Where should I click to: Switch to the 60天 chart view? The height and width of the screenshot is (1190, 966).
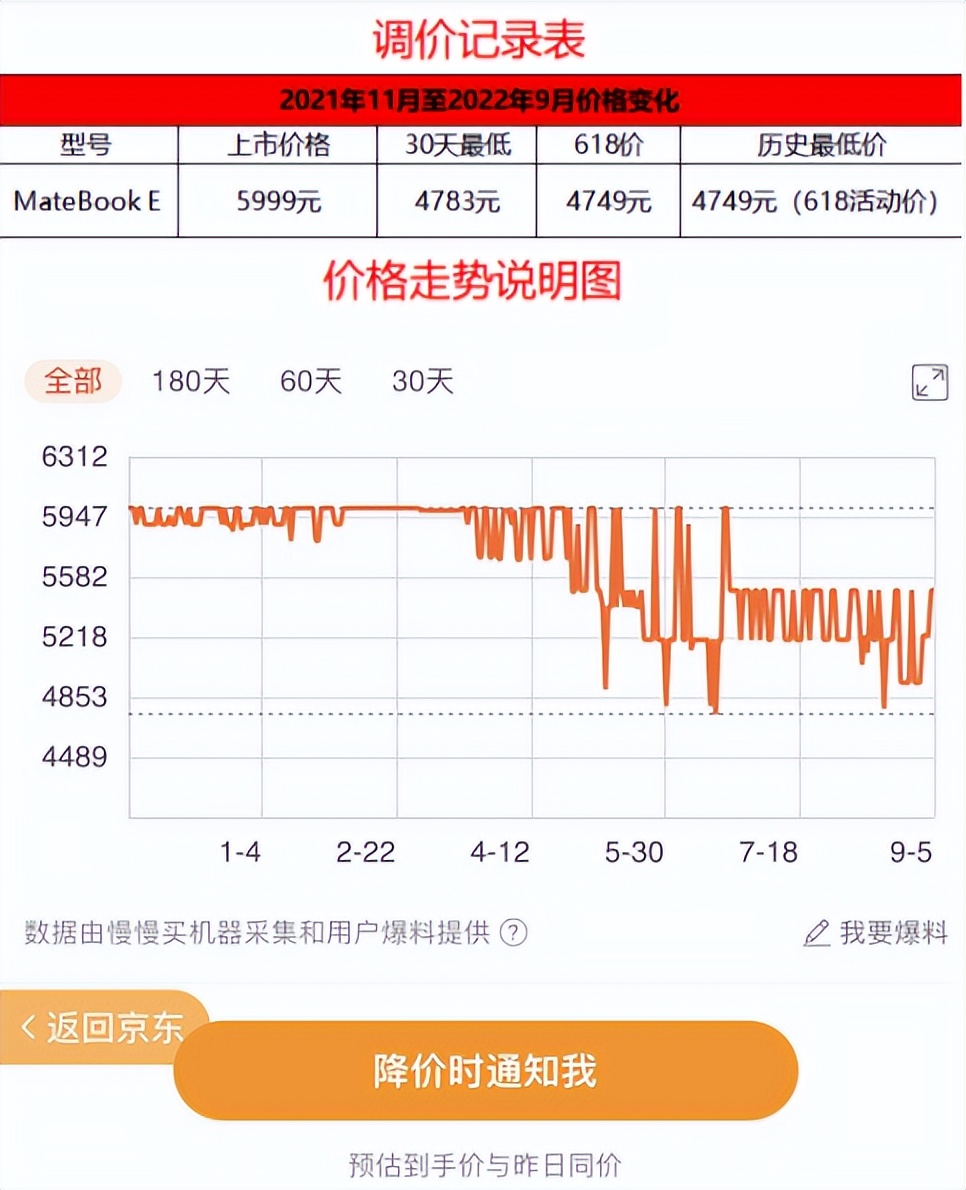tap(311, 381)
